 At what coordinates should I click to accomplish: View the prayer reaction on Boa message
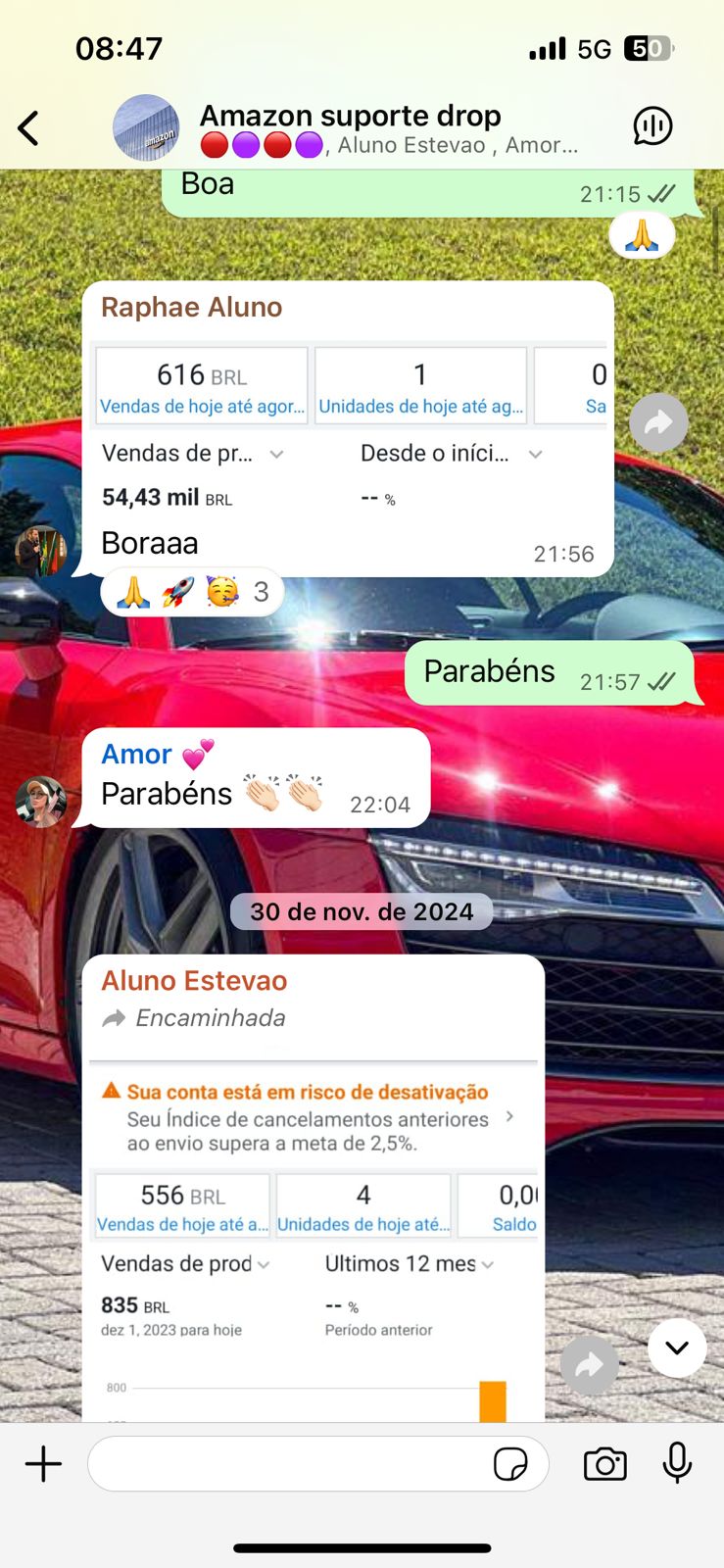(x=642, y=235)
